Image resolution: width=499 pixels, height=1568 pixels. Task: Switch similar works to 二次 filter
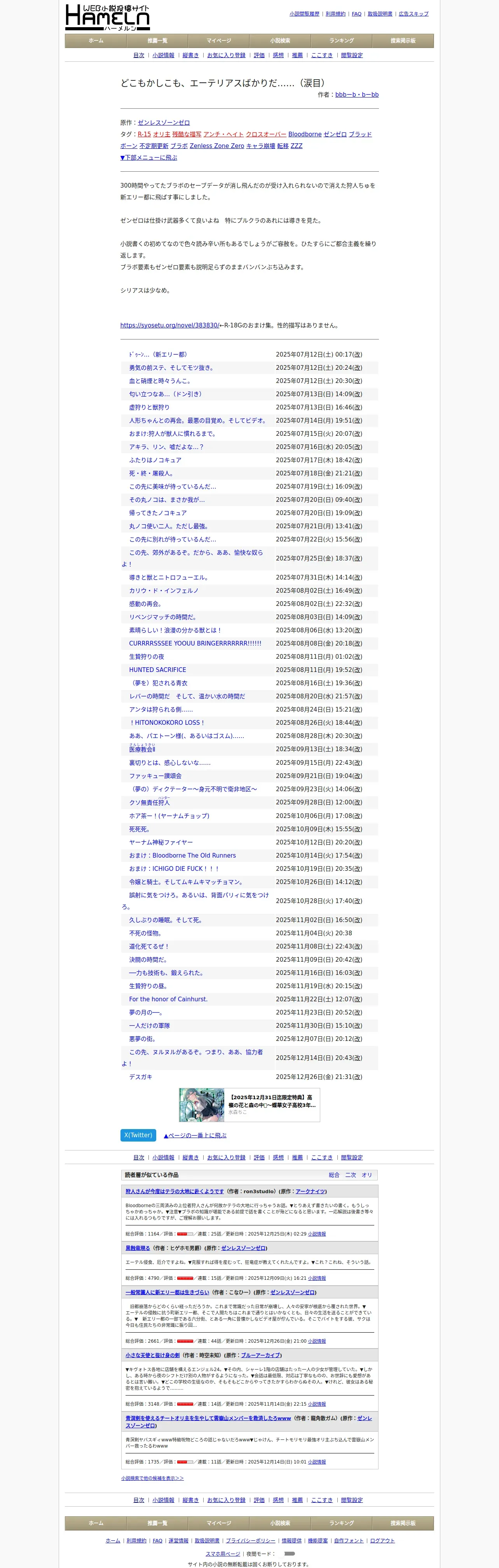[350, 1175]
